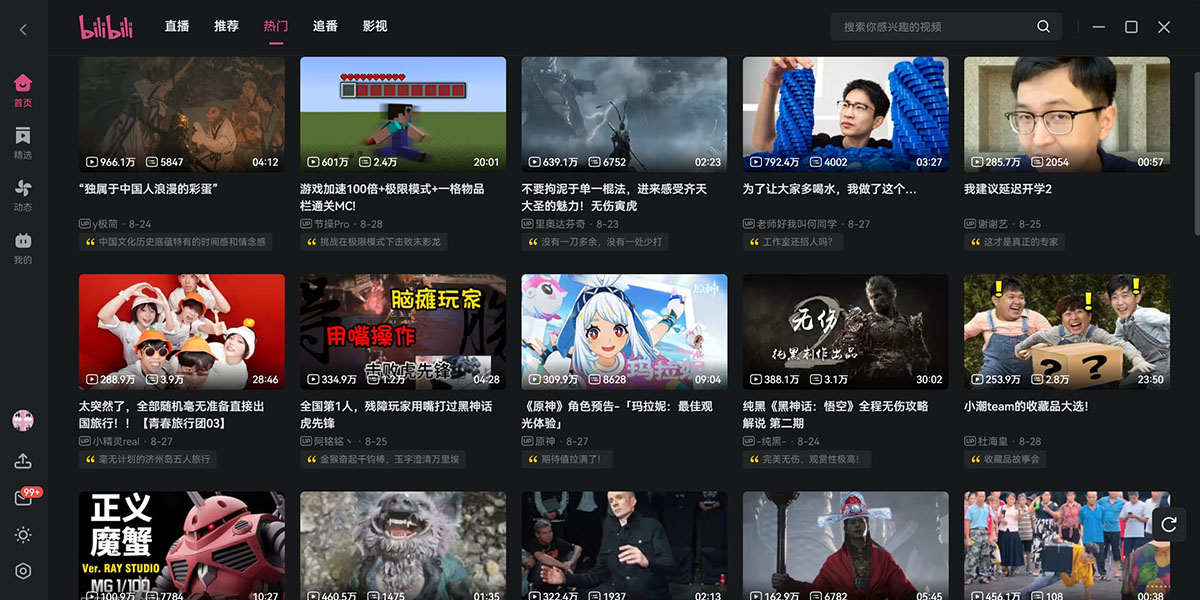Select the 影视 tab
The image size is (1200, 600).
[375, 26]
